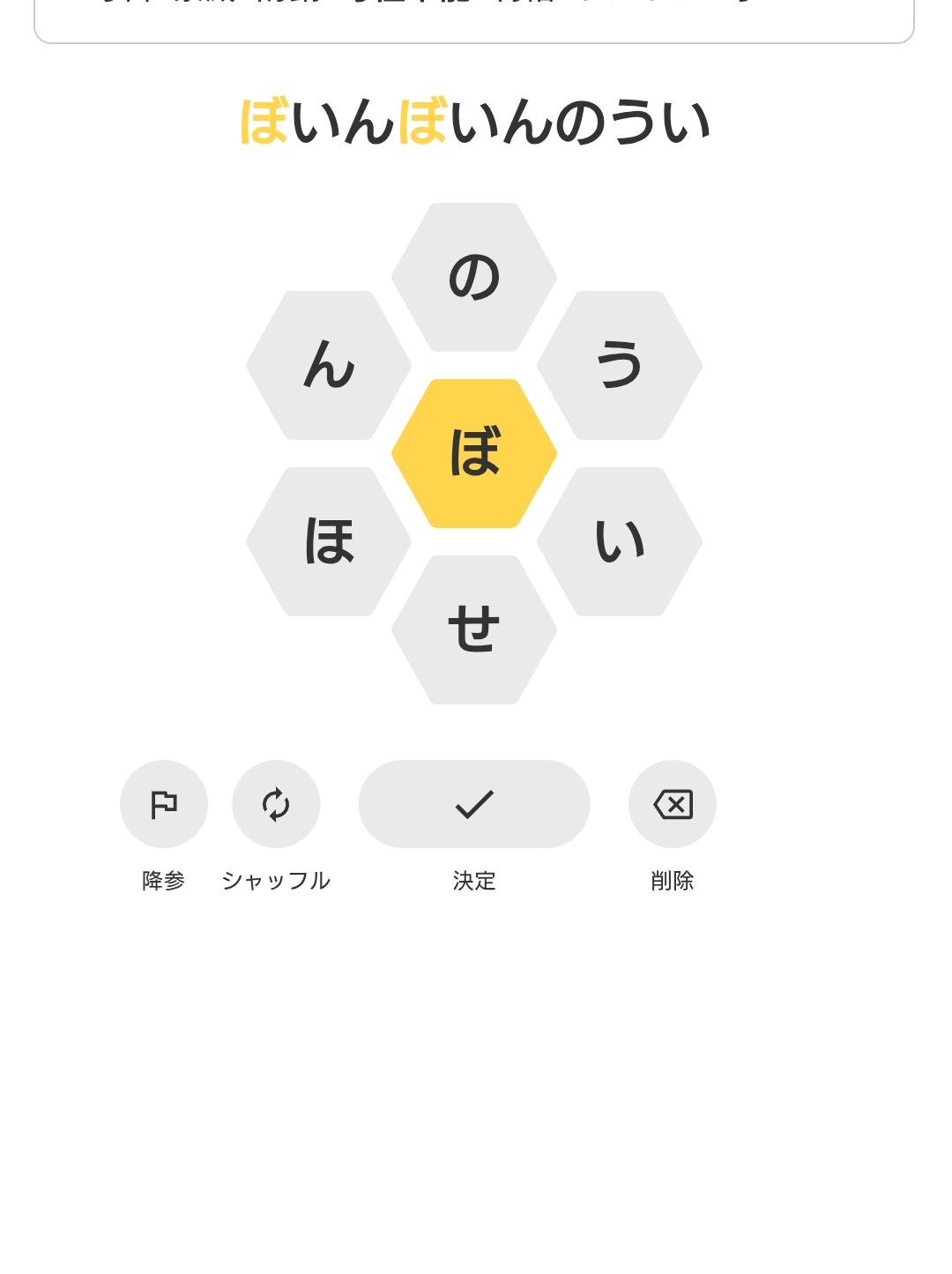The width and height of the screenshot is (952, 1274).
Task: Delete last character with 削除
Action: pyautogui.click(x=673, y=804)
